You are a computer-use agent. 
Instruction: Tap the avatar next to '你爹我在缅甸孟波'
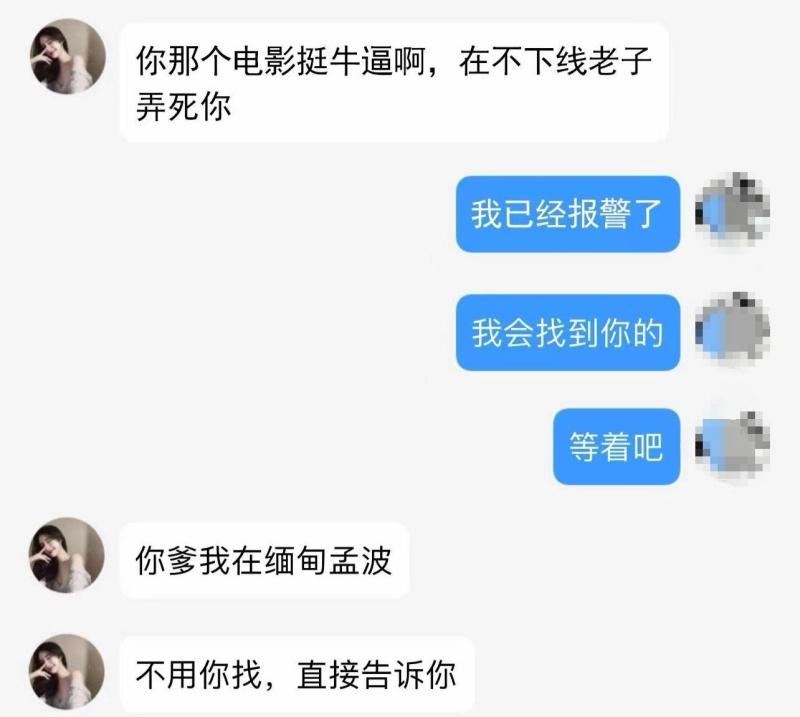(x=67, y=555)
